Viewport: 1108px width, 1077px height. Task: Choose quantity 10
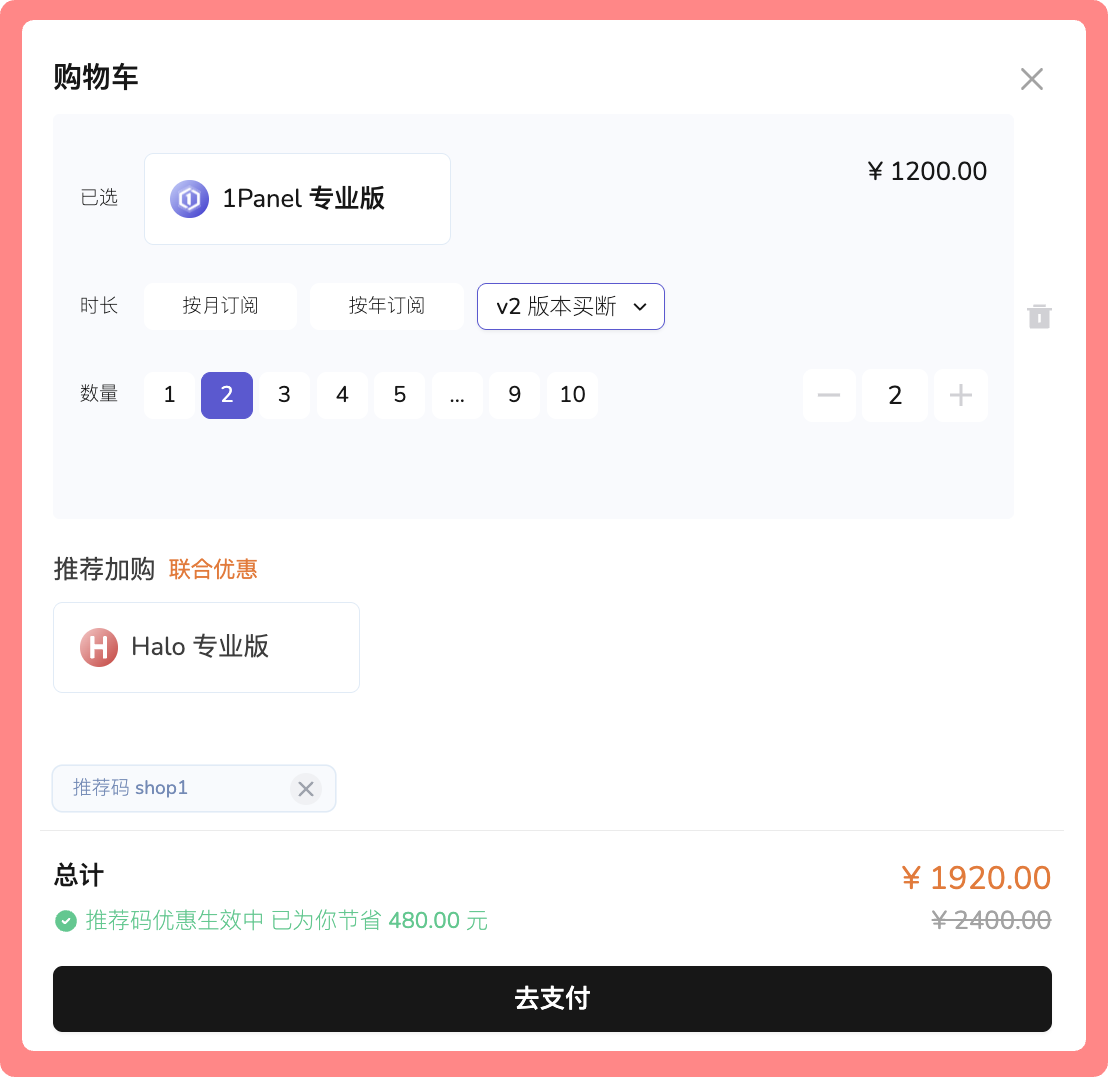point(572,395)
